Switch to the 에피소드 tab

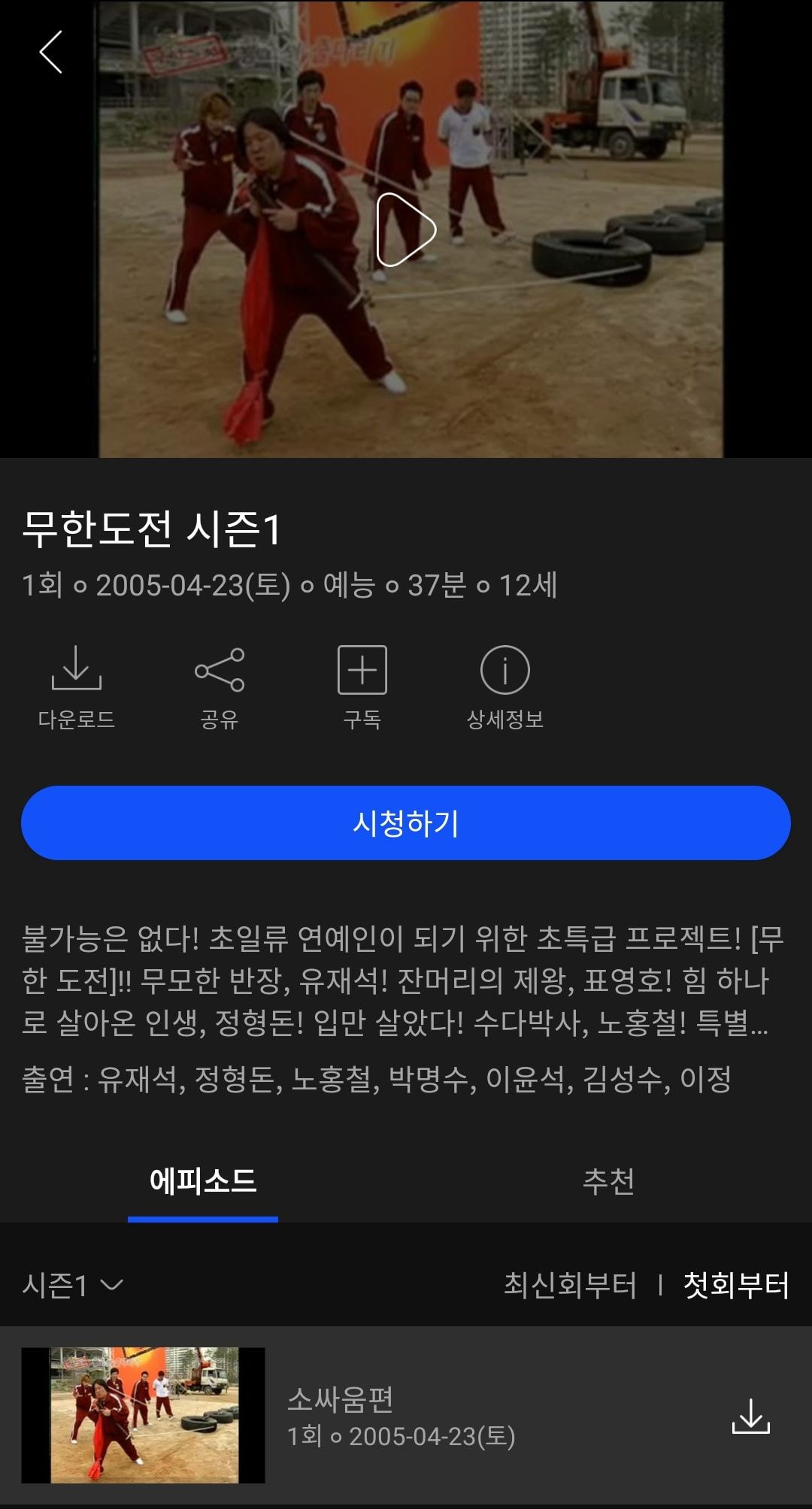pyautogui.click(x=203, y=1181)
